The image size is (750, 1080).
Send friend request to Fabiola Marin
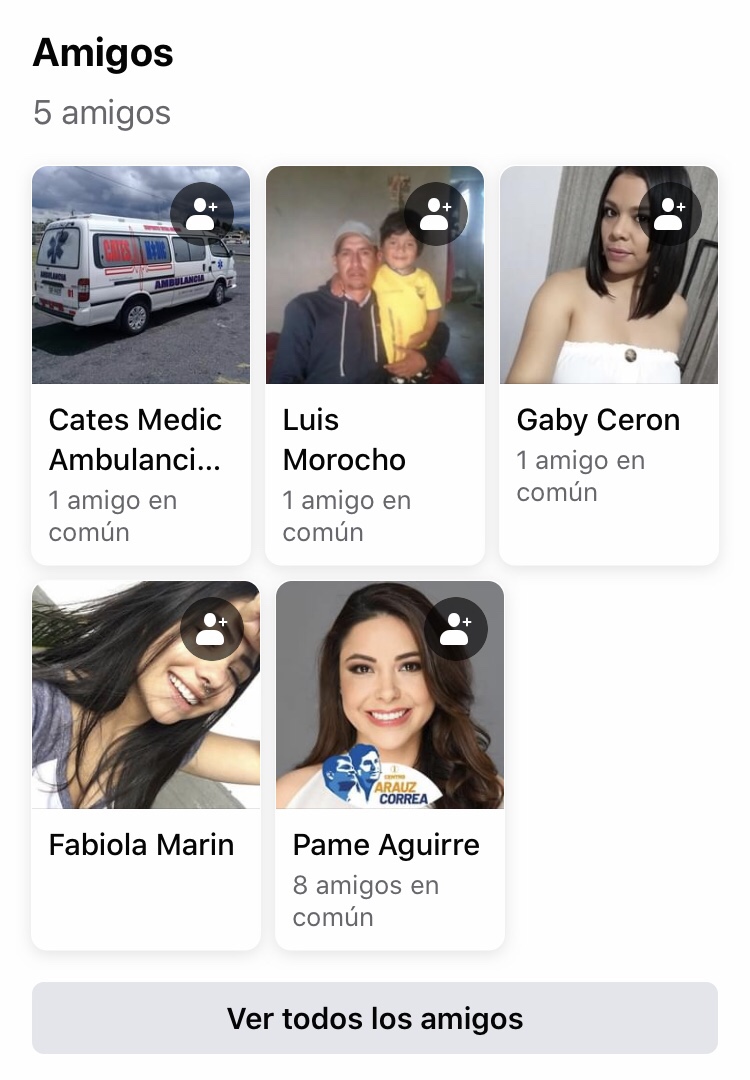coord(211,629)
